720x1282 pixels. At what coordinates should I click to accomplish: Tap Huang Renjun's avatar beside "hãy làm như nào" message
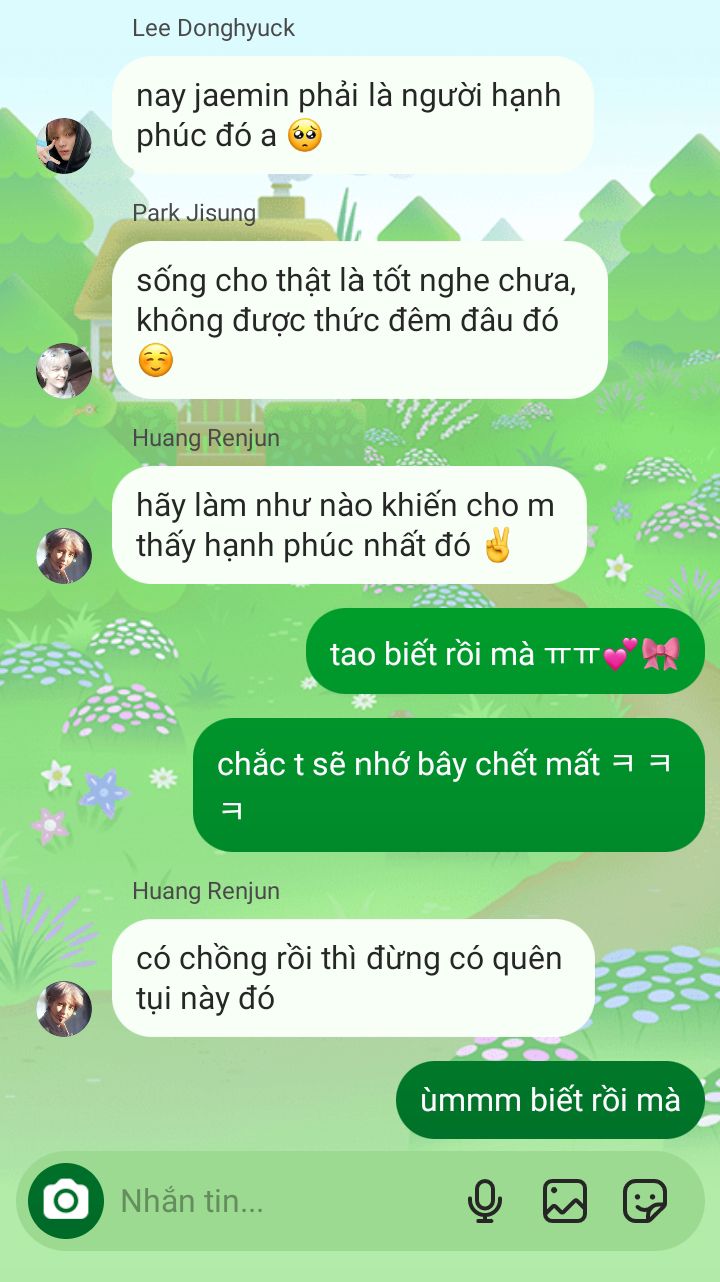click(64, 556)
